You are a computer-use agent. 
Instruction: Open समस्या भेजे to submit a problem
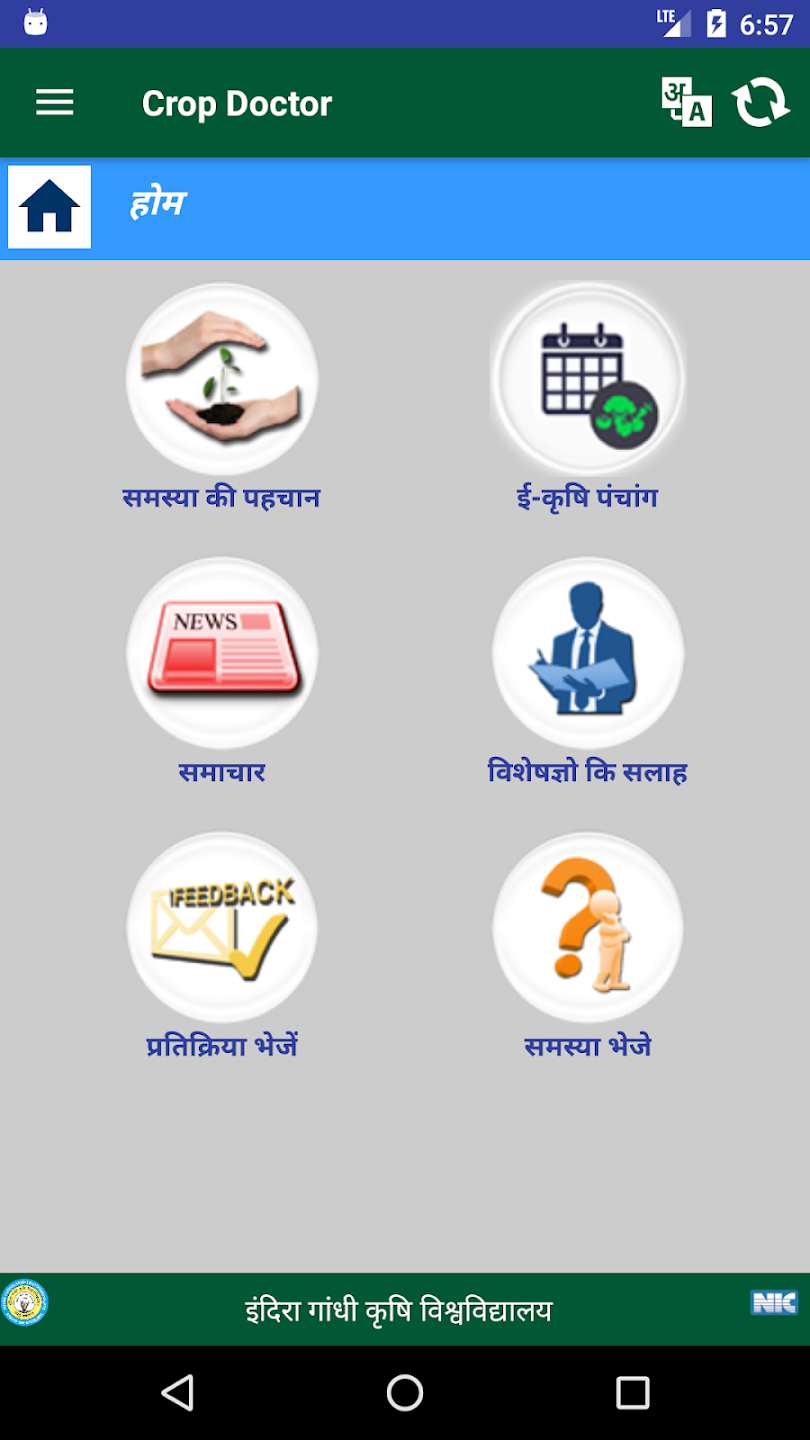click(x=588, y=928)
